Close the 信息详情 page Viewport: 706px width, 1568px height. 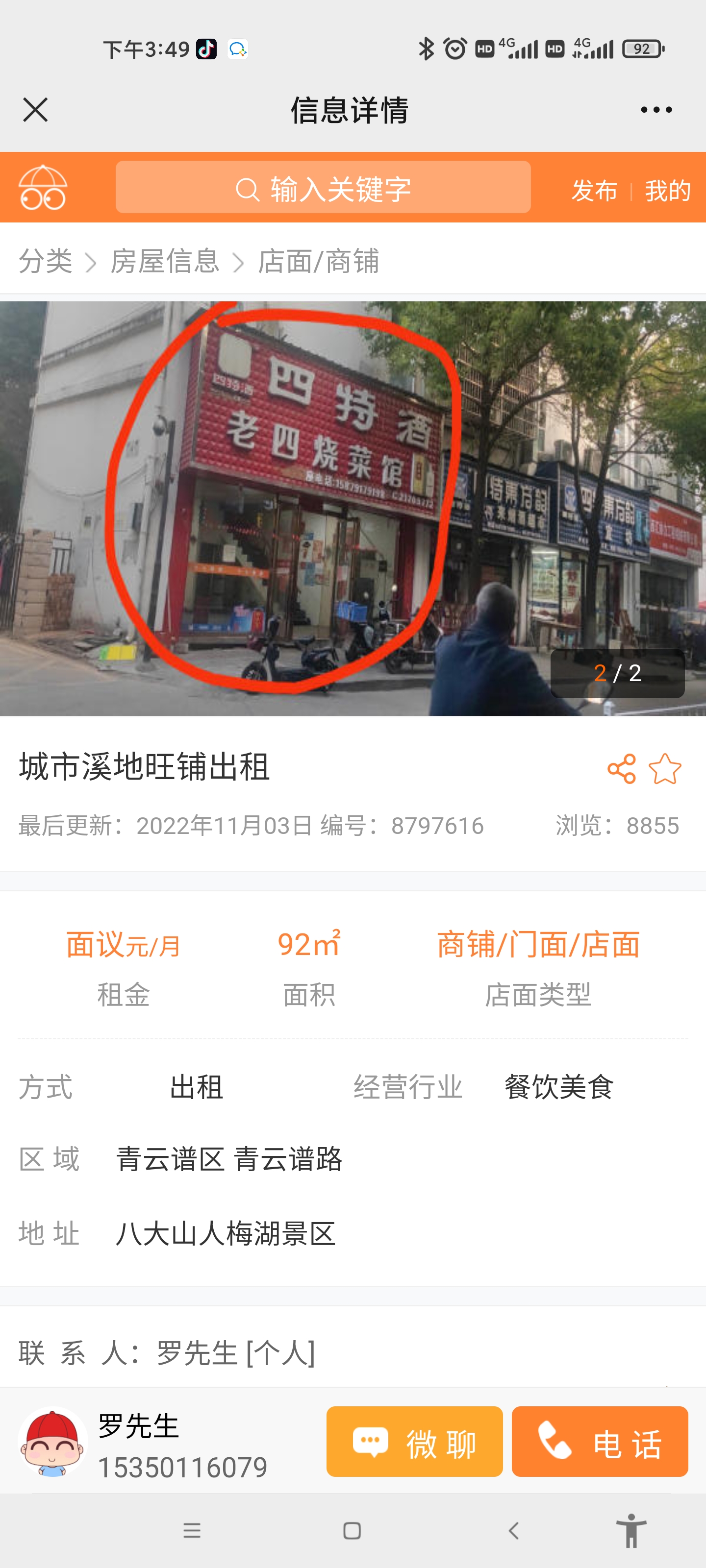point(35,110)
